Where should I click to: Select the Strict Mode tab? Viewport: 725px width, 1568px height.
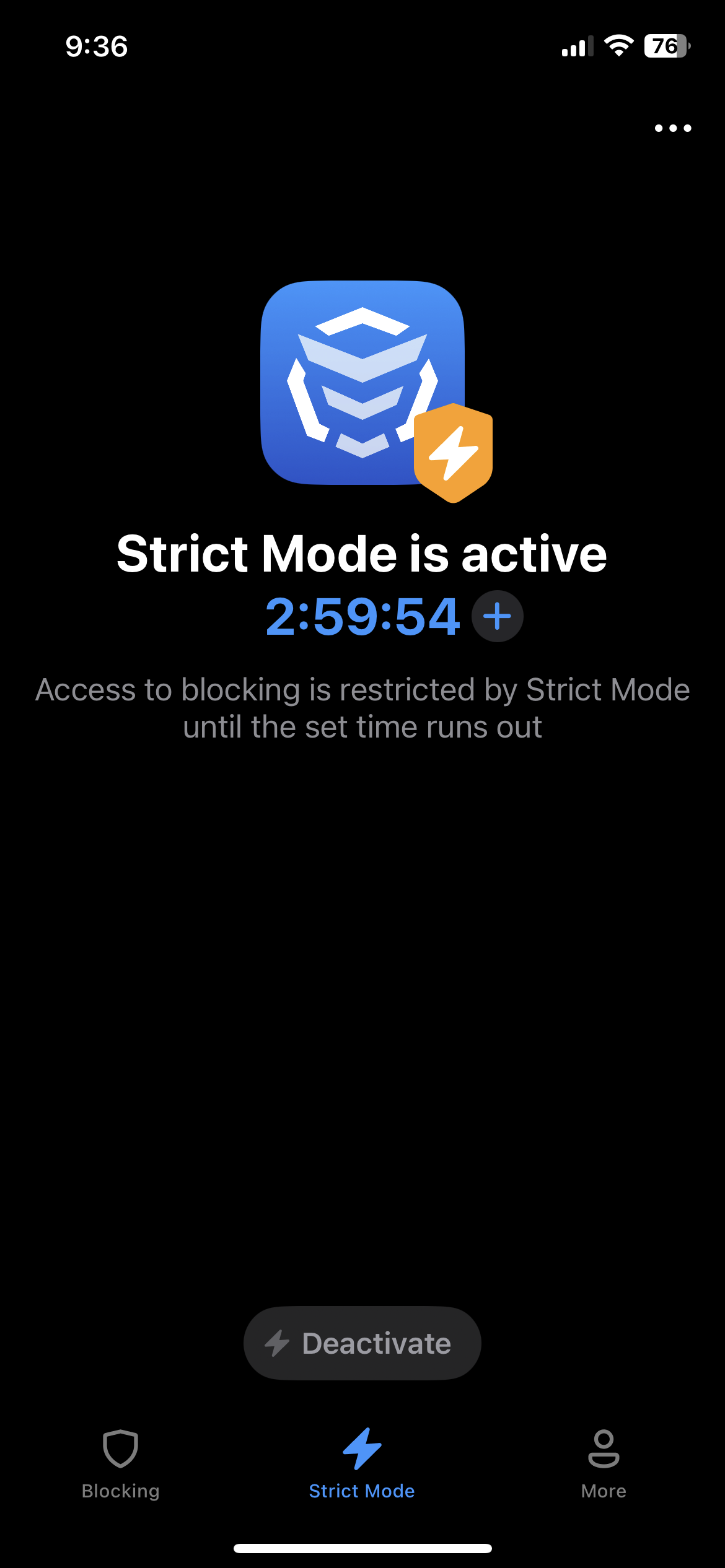[x=362, y=1465]
